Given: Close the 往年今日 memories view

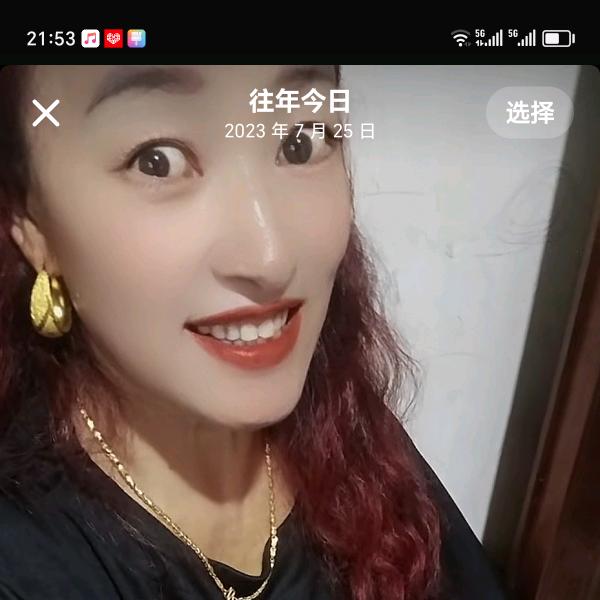Looking at the screenshot, I should (46, 113).
